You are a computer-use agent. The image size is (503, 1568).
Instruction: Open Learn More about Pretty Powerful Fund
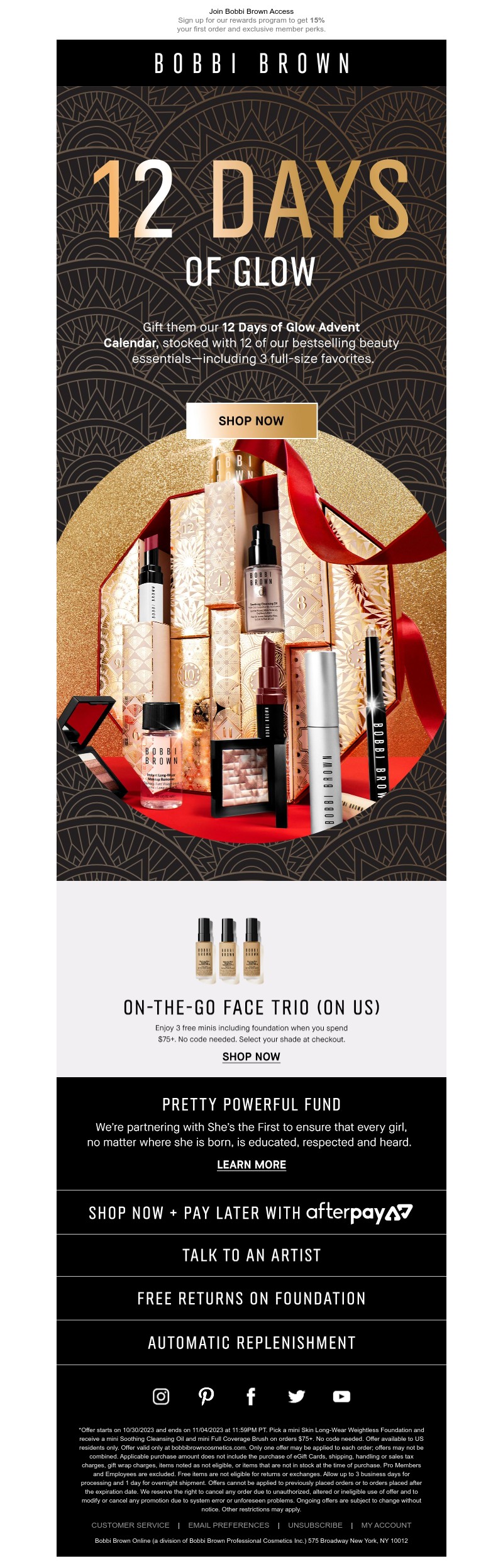251,1165
